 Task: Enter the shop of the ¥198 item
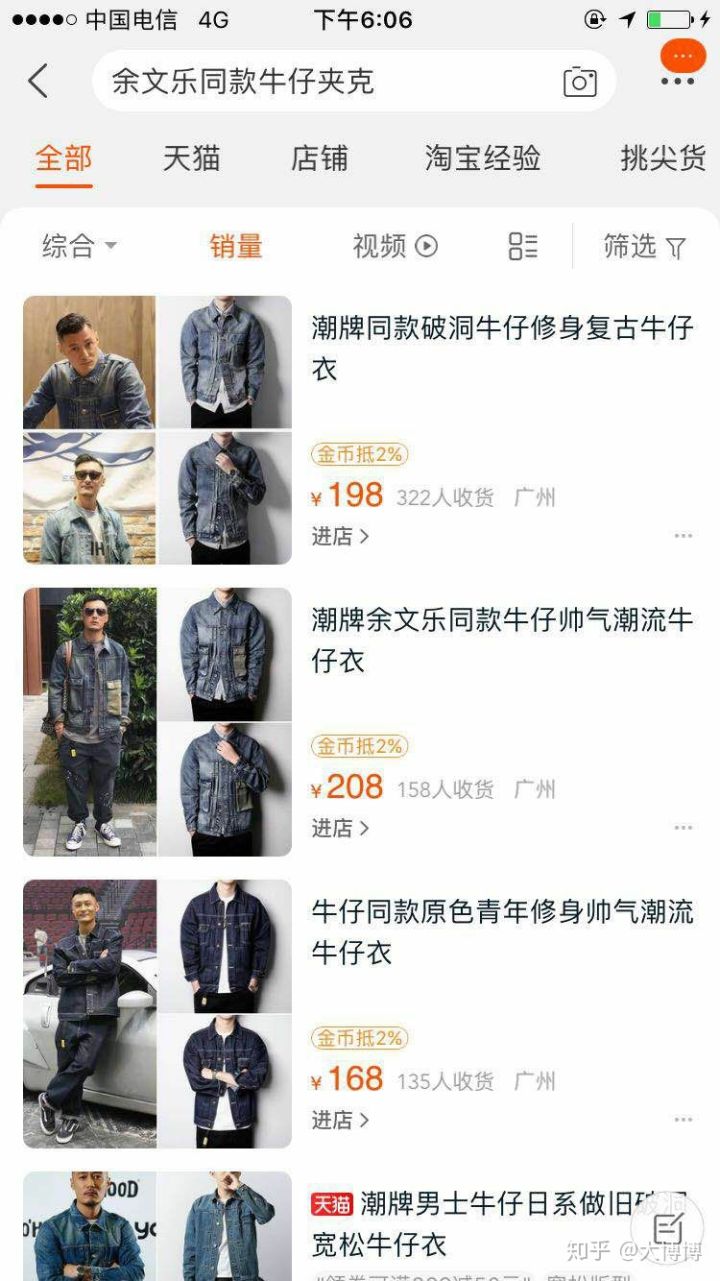click(340, 536)
